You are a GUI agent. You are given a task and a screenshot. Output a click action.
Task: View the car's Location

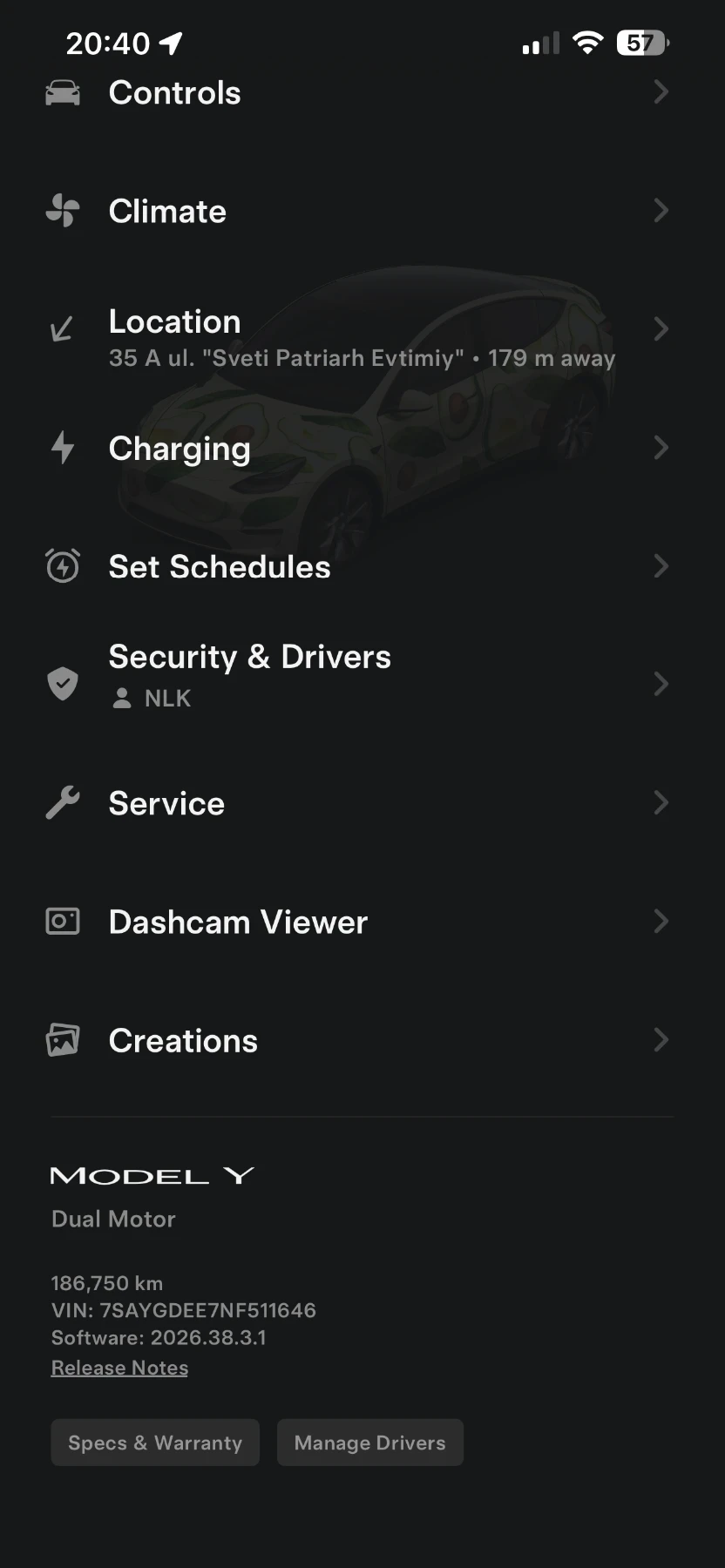coord(362,330)
